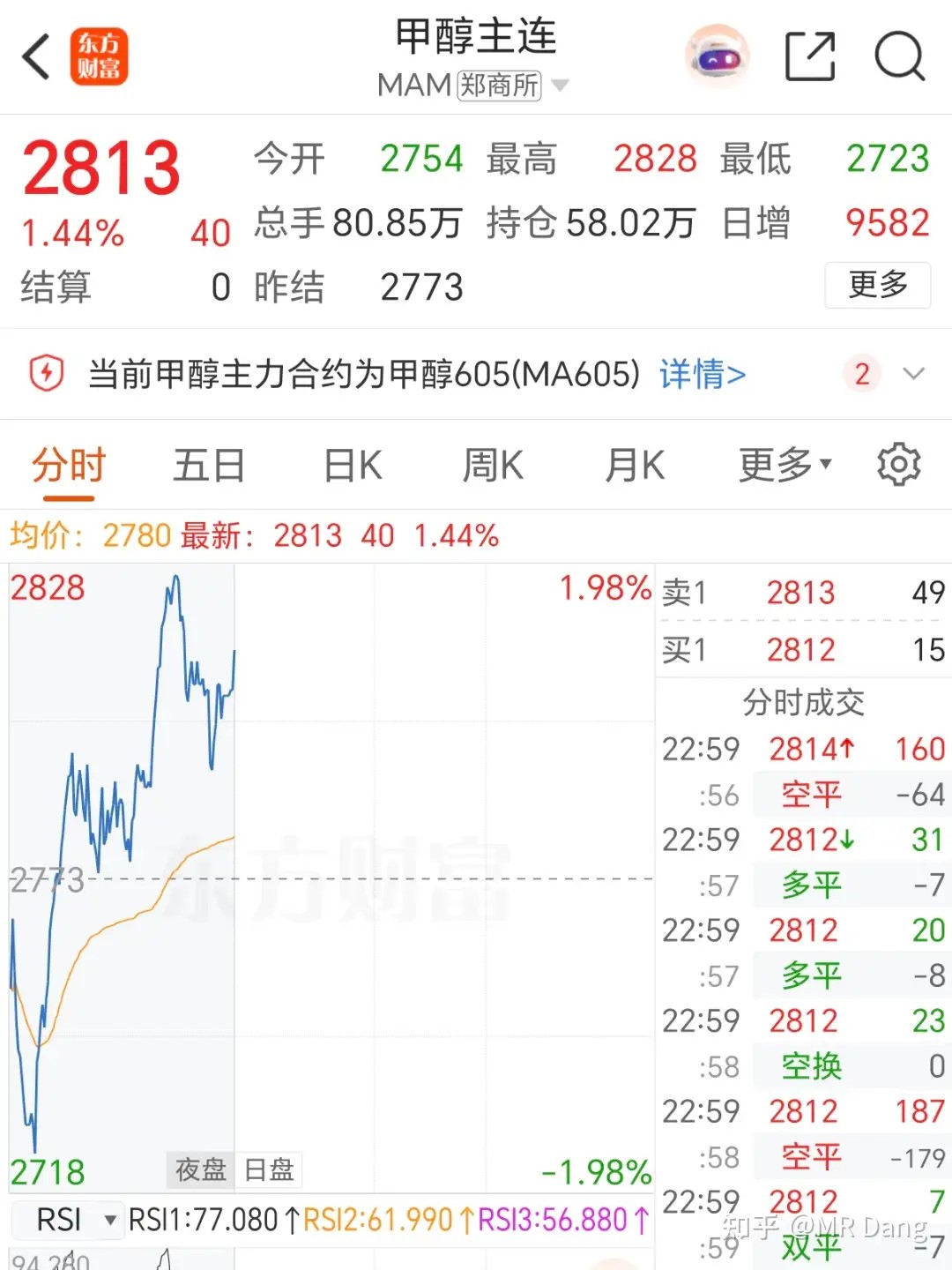Click the 卖1 ask price row showing 2813
952x1270 pixels.
pos(802,593)
